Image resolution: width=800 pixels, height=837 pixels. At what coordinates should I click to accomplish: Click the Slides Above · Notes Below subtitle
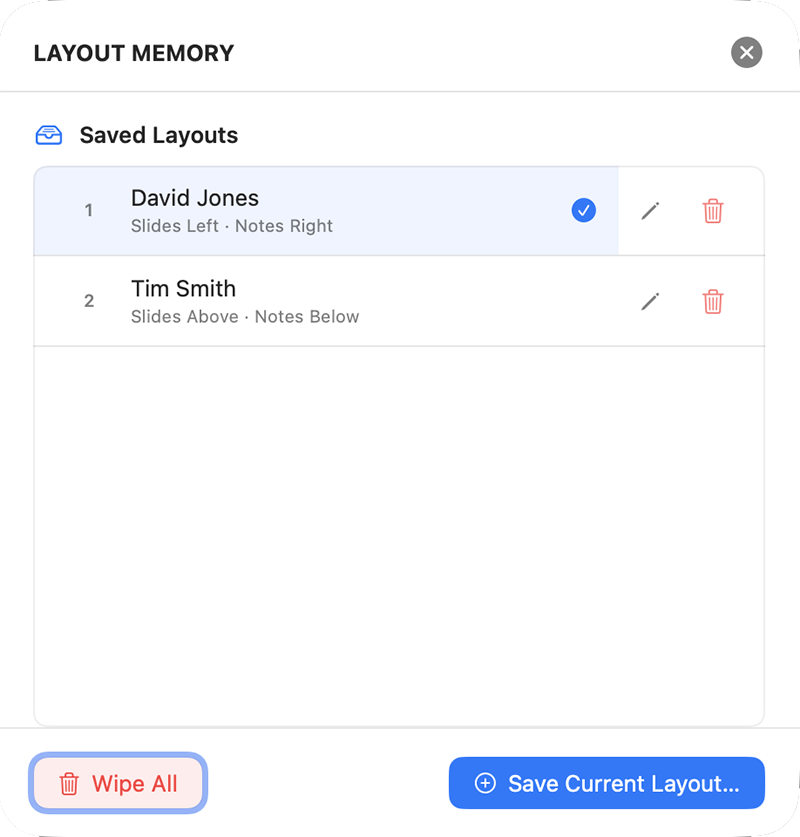[x=244, y=316]
